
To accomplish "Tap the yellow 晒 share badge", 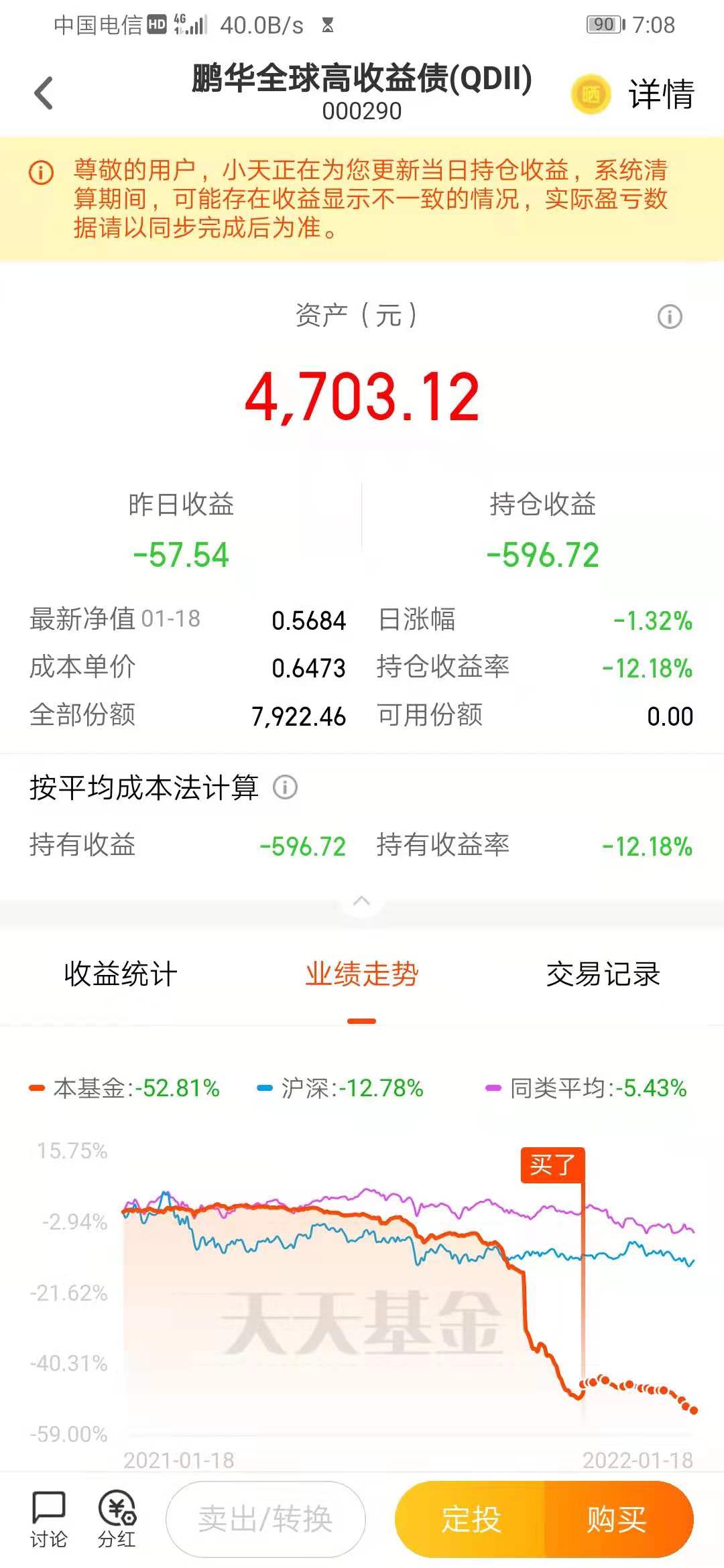I will click(591, 94).
